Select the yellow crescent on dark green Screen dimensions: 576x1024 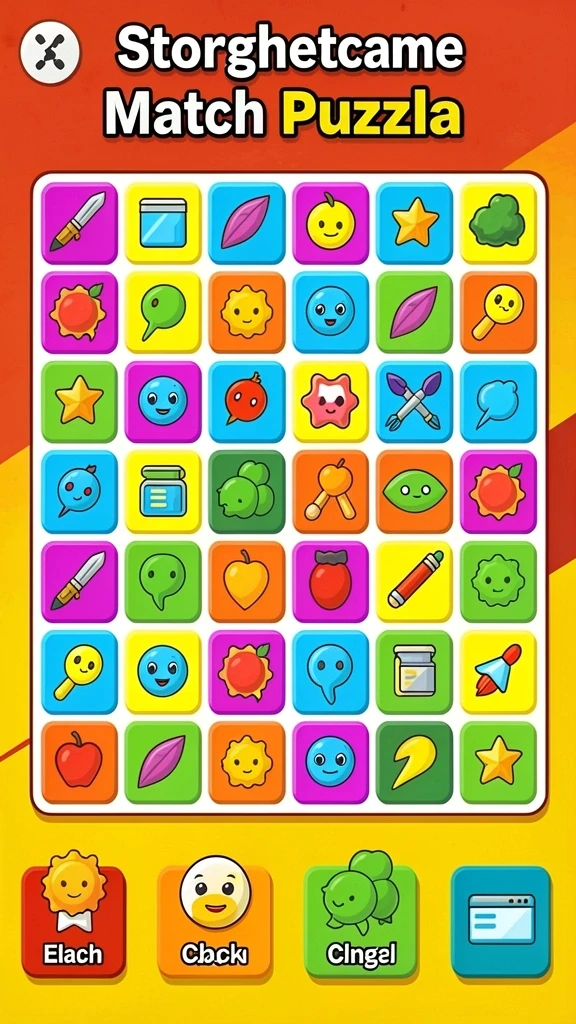point(414,761)
